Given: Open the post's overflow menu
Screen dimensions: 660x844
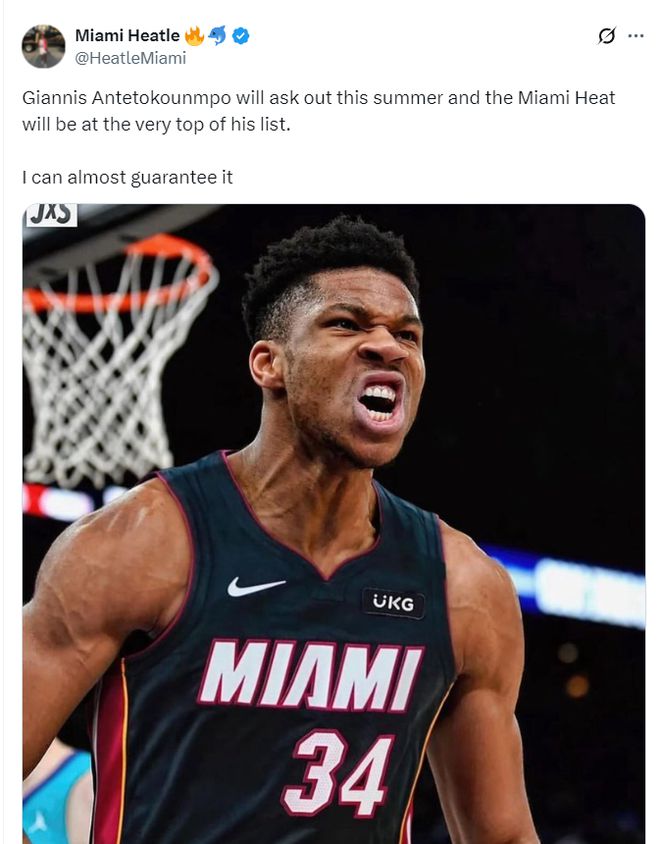Looking at the screenshot, I should point(635,36).
